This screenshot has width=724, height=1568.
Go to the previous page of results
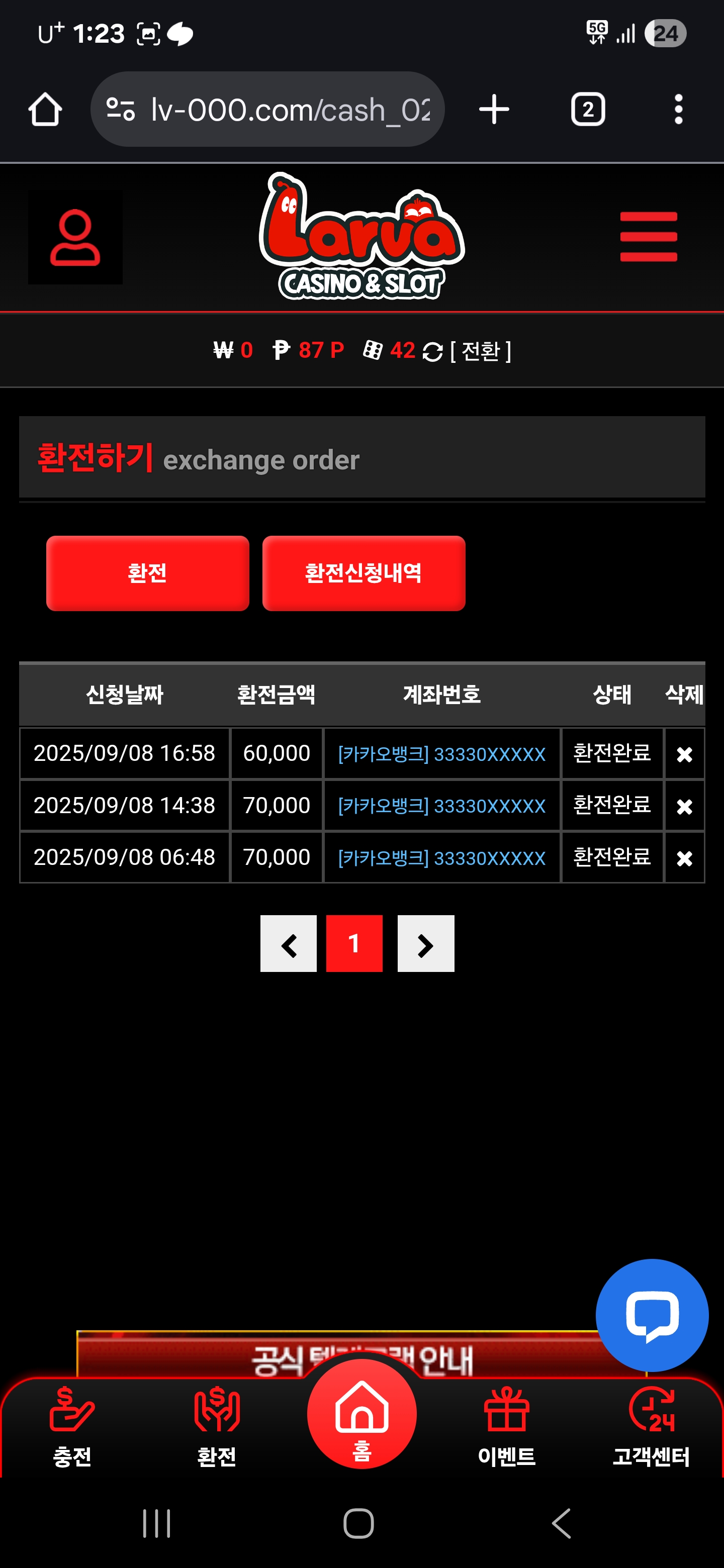pos(289,944)
